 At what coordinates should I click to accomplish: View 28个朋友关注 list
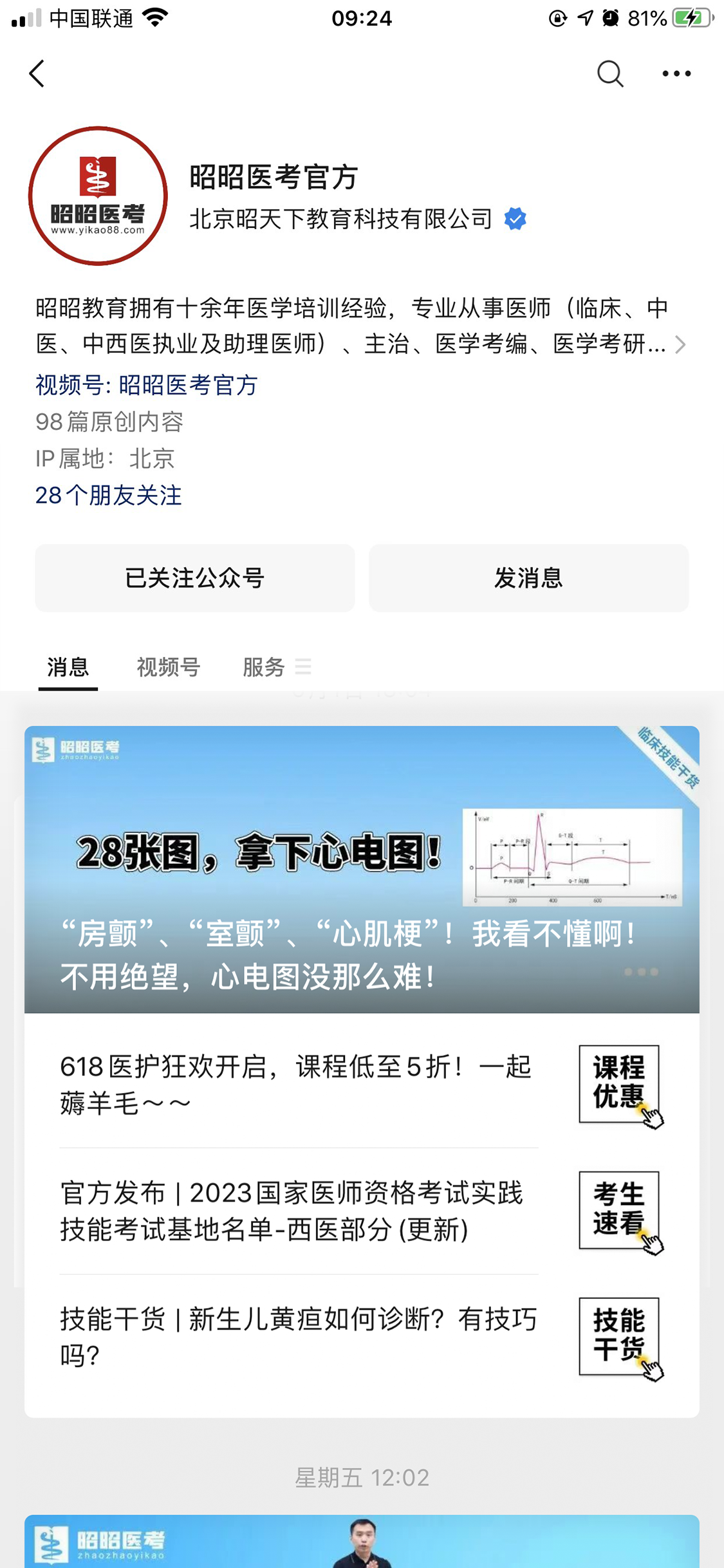click(x=109, y=495)
